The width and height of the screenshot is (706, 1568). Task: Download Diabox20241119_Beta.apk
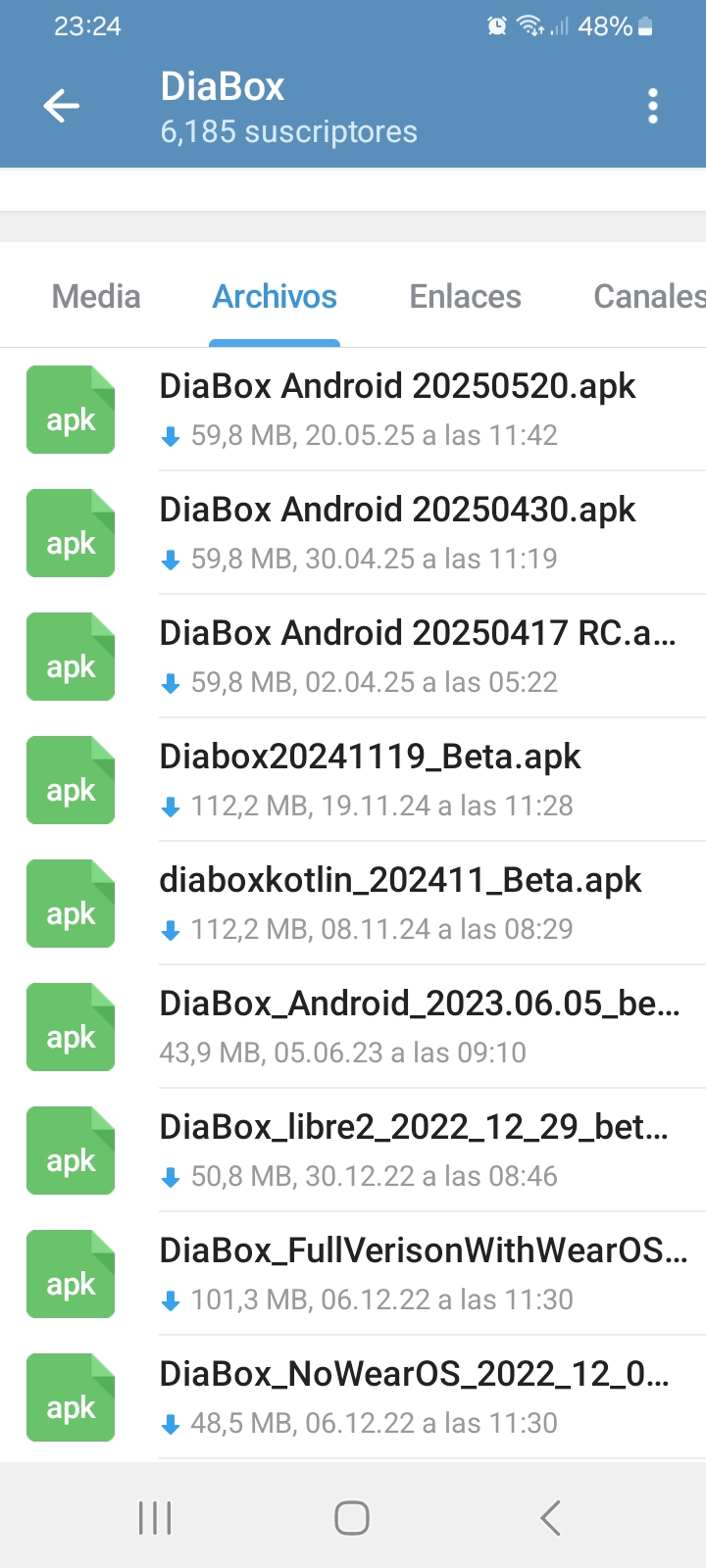(71, 780)
